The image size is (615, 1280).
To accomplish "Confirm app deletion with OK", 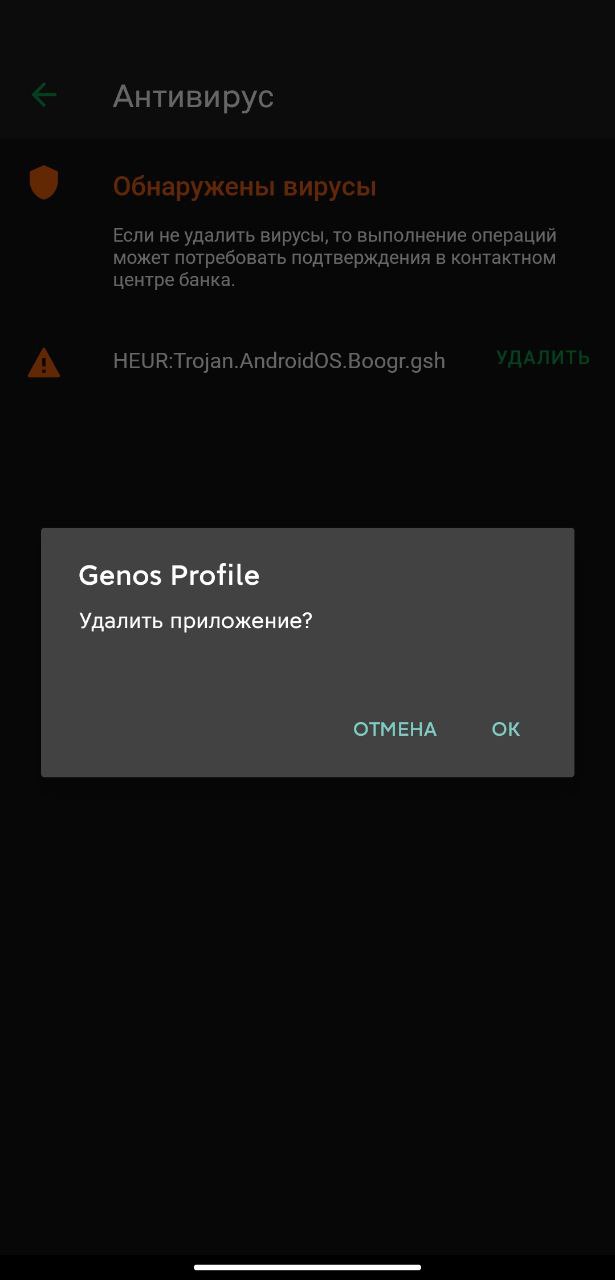I will 506,729.
